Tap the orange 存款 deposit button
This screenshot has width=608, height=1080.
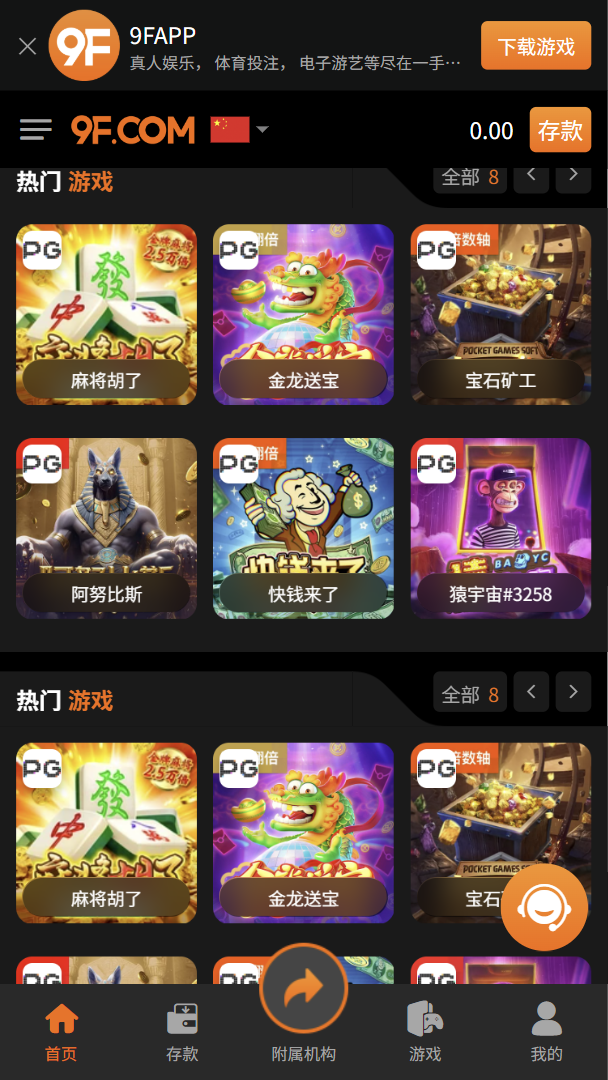tap(560, 130)
